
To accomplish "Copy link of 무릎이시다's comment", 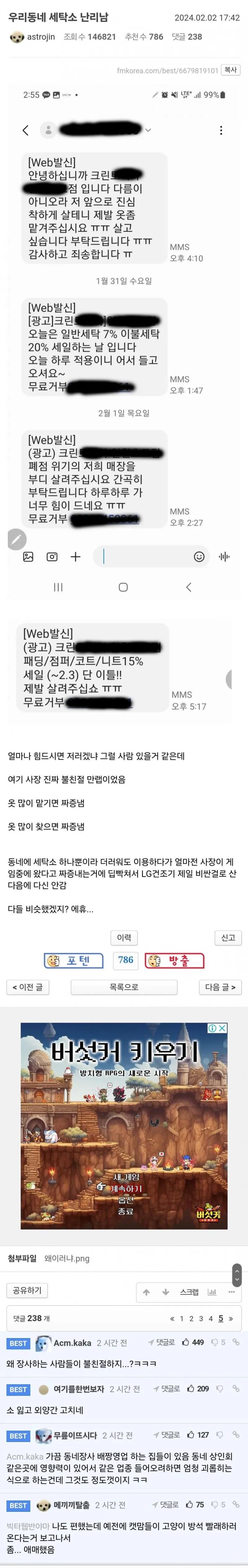I will click(236, 1435).
